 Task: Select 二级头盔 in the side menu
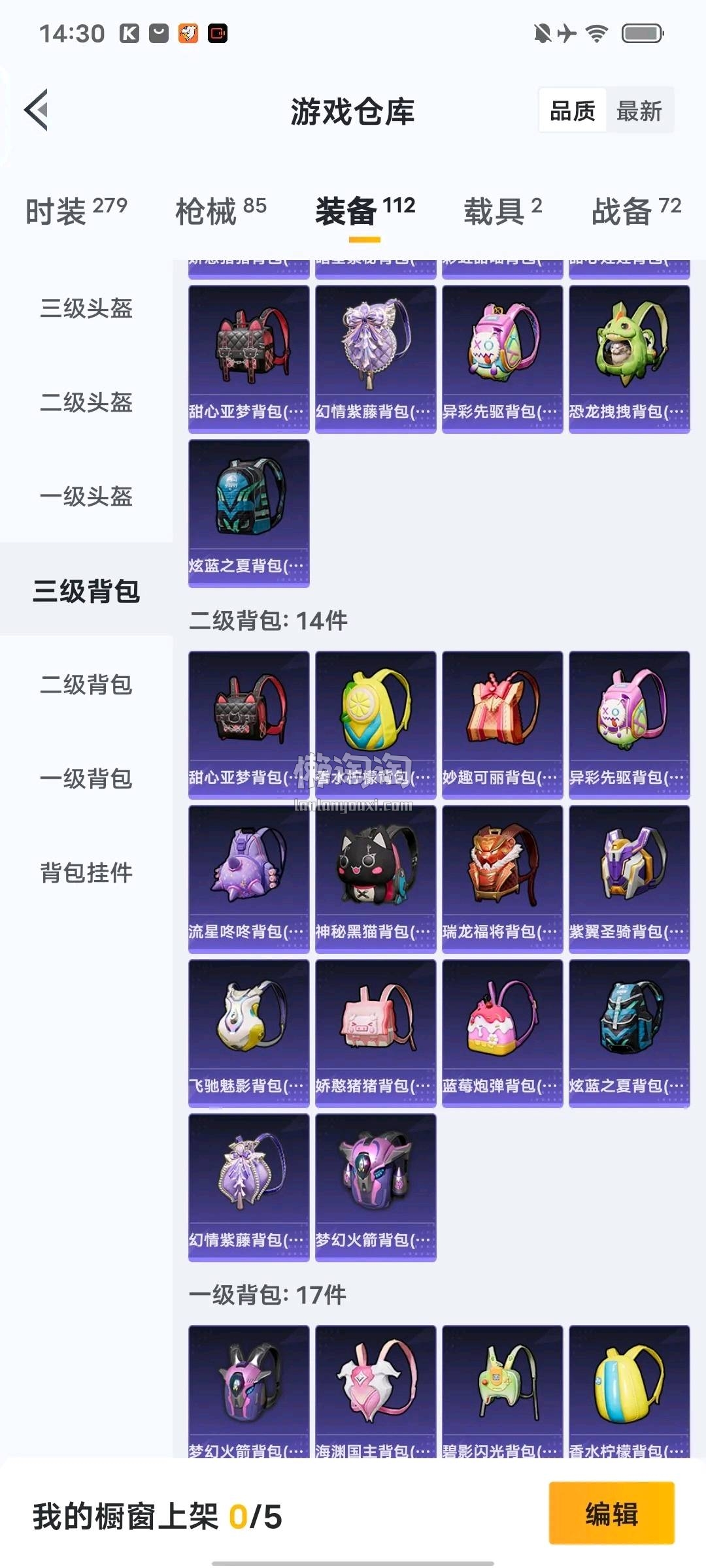(x=86, y=402)
